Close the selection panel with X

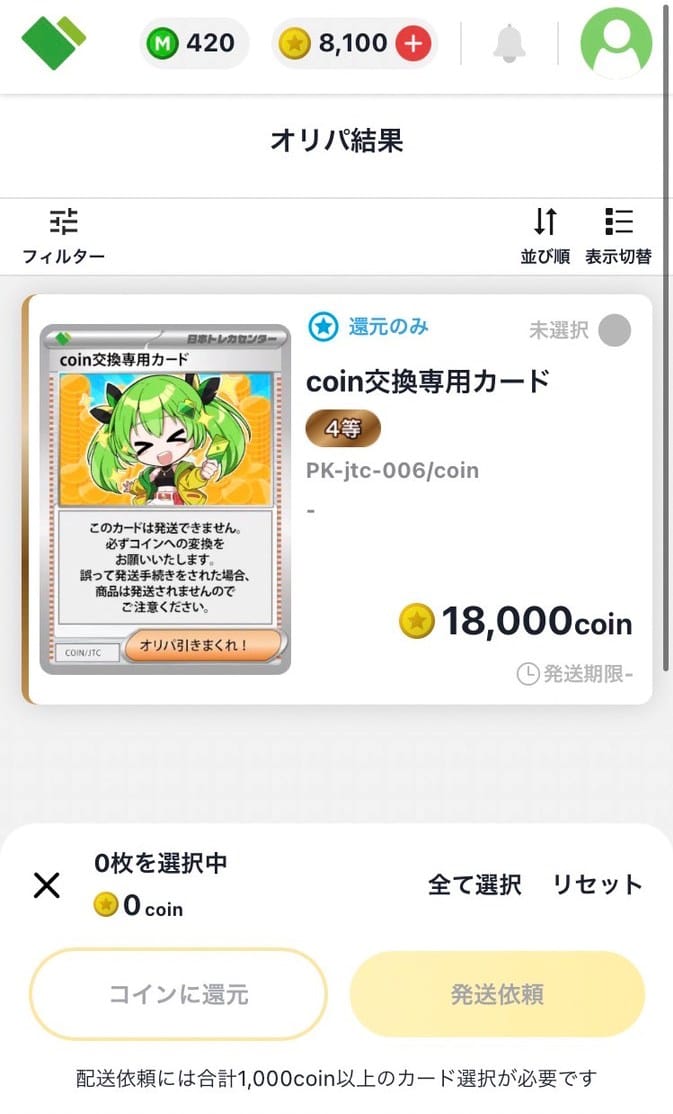[47, 885]
